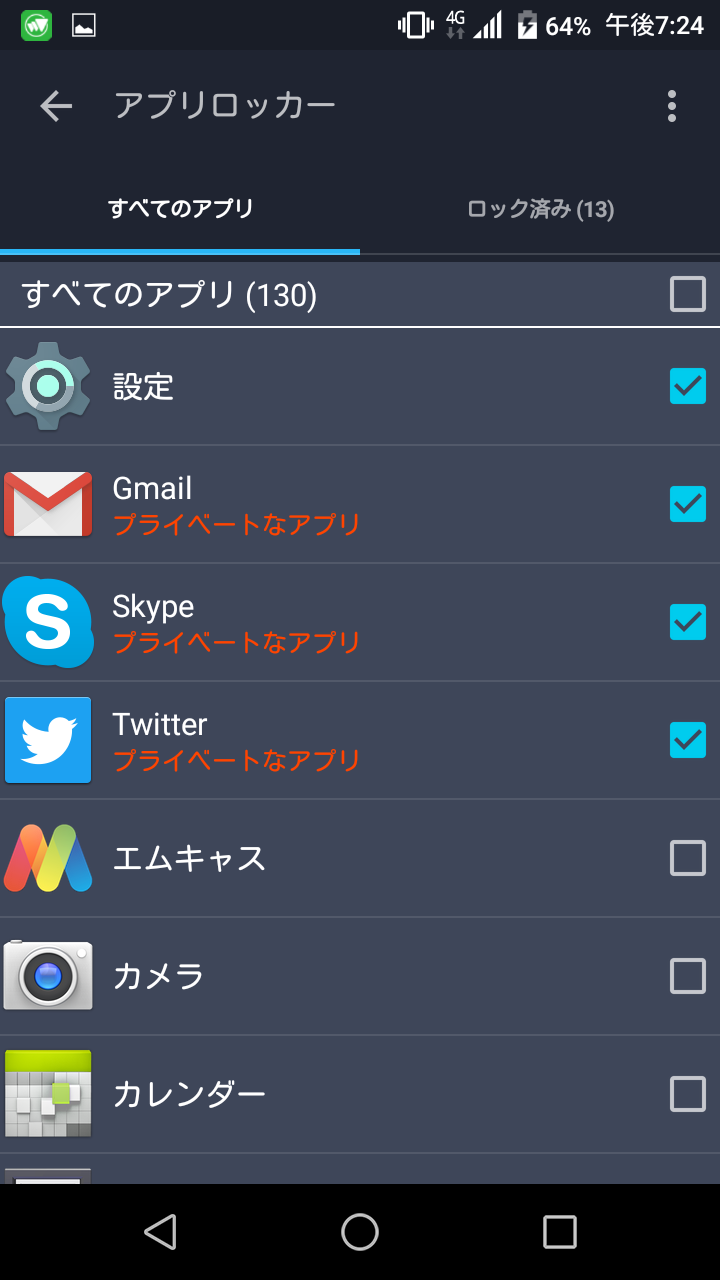Select the すべてのアプリ tab

180,209
